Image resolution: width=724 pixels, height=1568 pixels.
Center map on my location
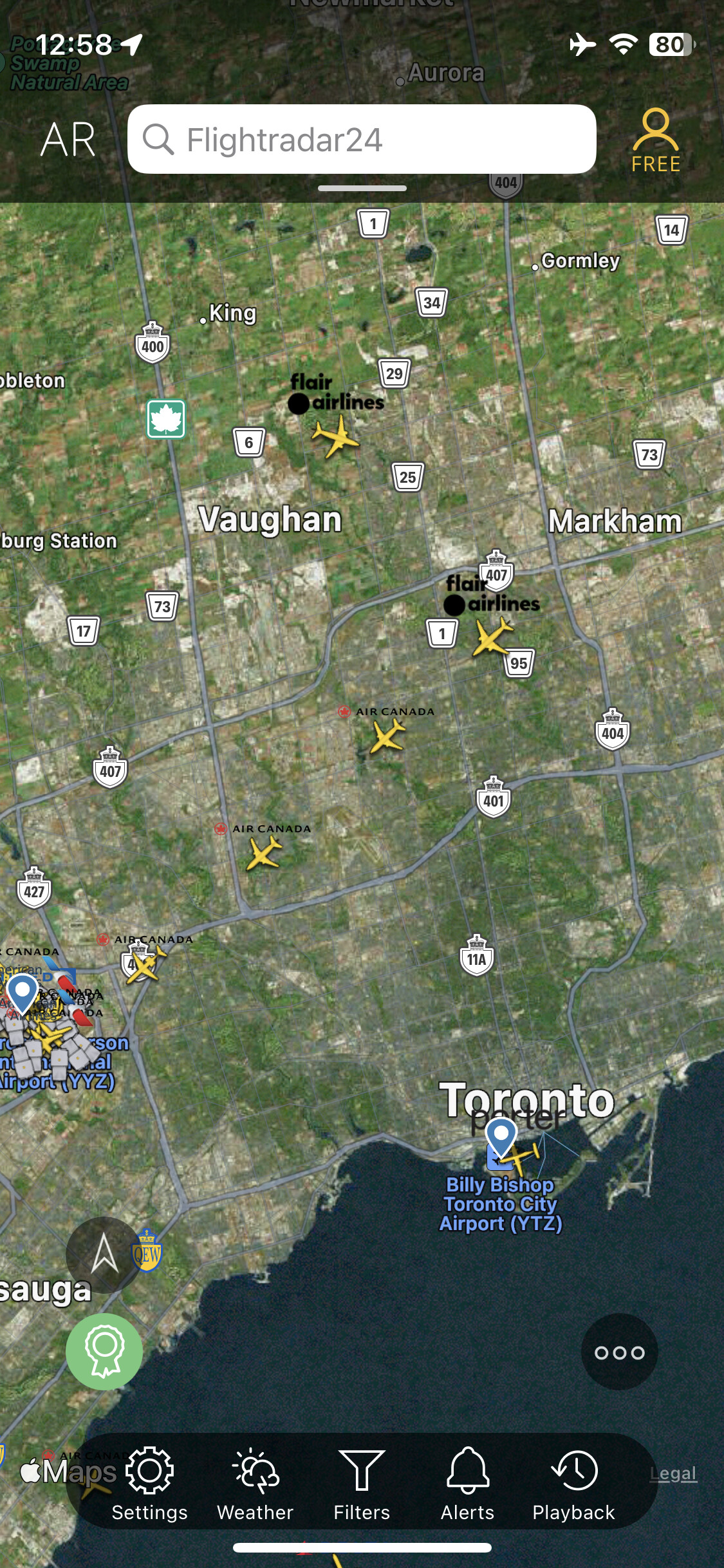pos(104,1255)
